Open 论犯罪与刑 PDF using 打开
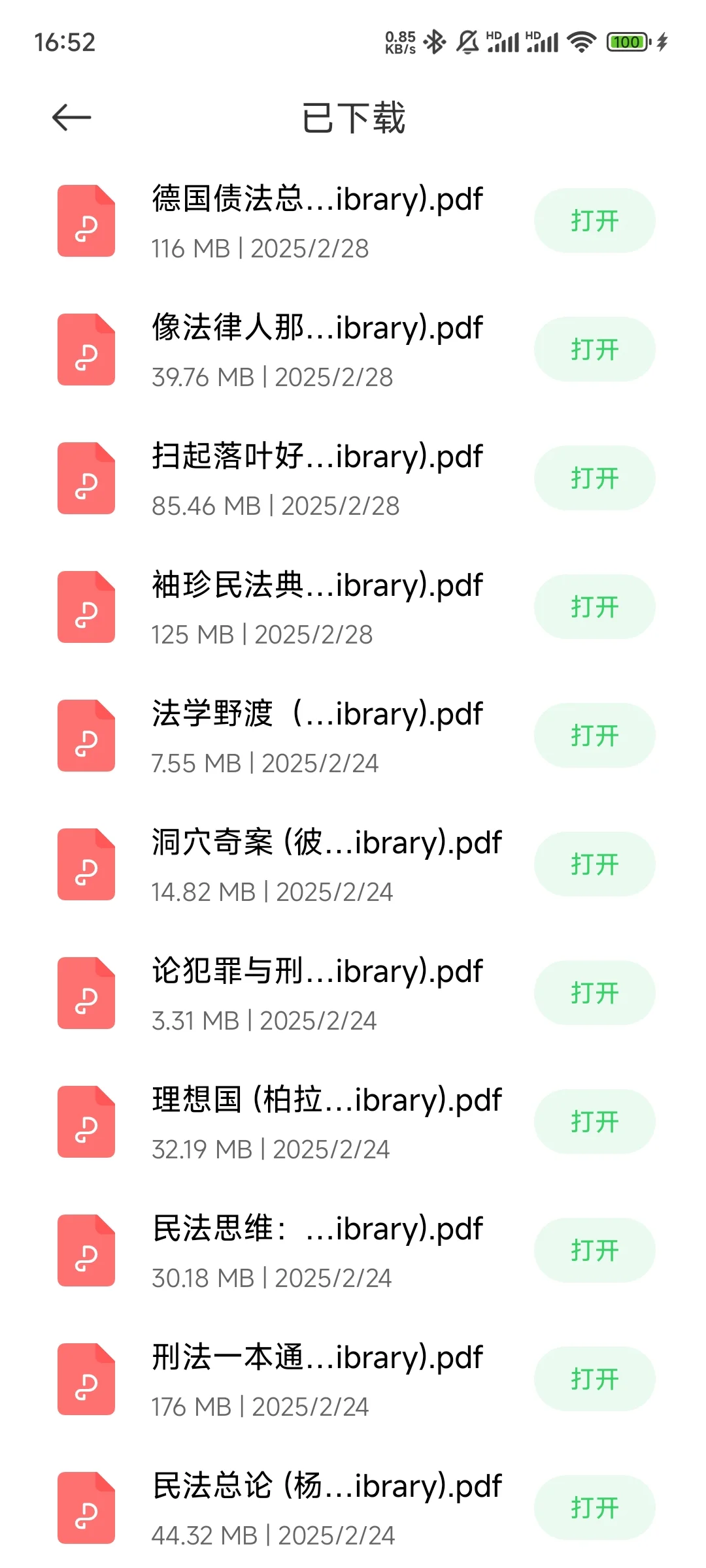Screen dimensions: 706x1568 click(x=594, y=993)
